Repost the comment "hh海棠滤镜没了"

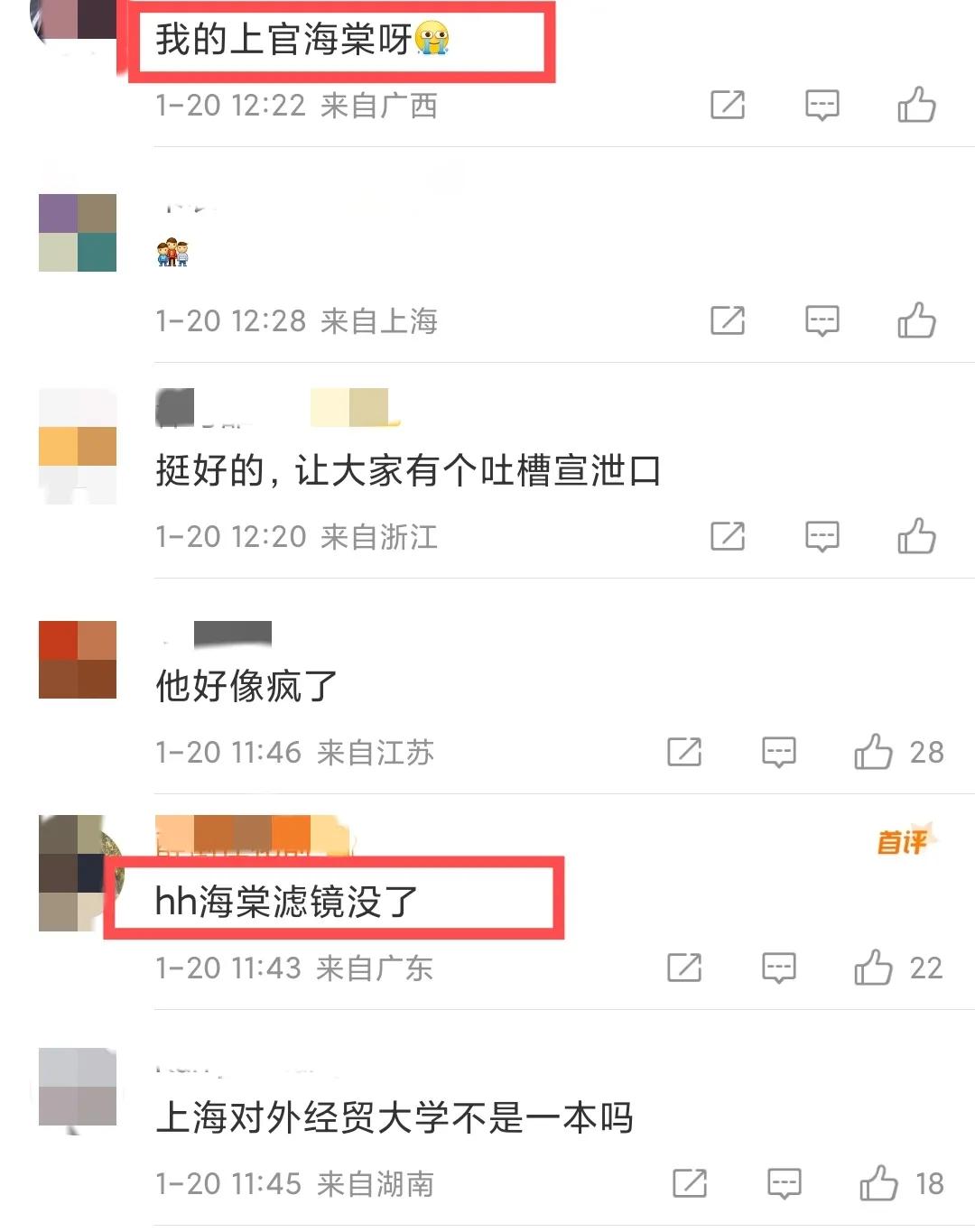click(x=684, y=968)
